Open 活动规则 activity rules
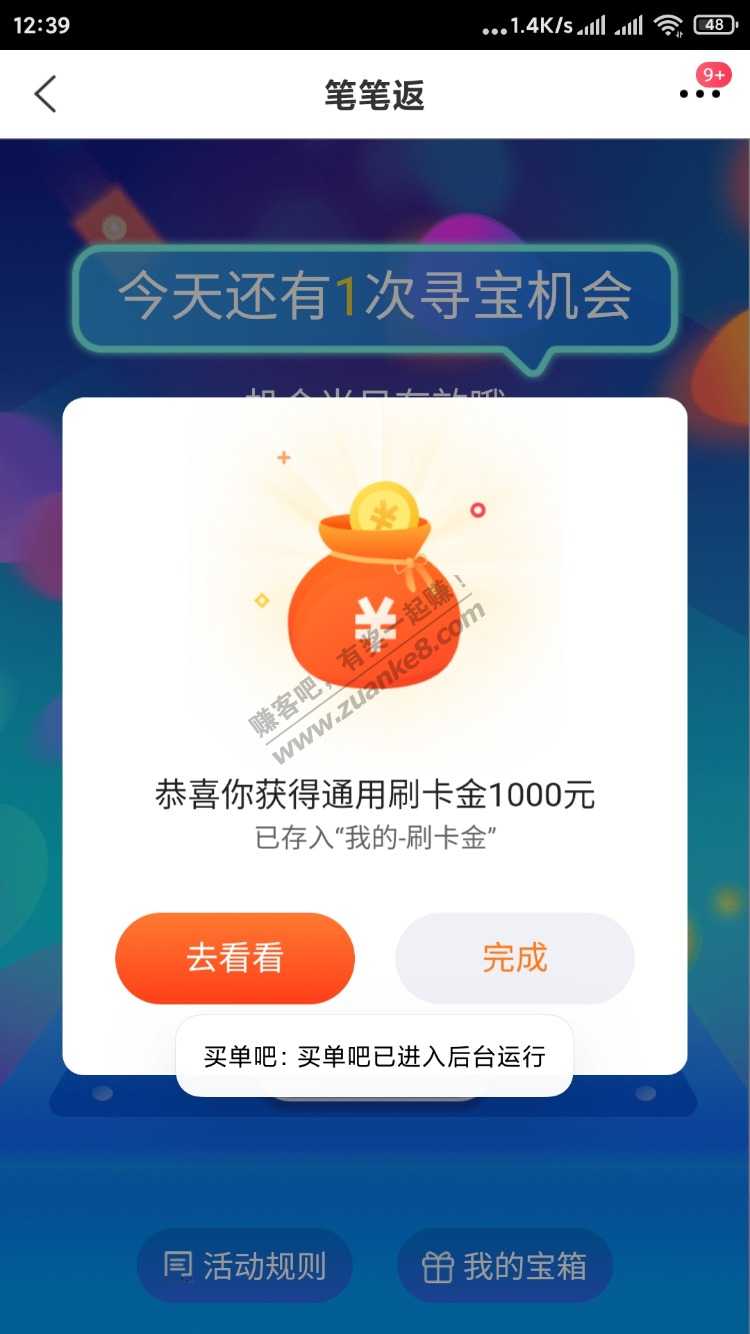 point(245,1266)
